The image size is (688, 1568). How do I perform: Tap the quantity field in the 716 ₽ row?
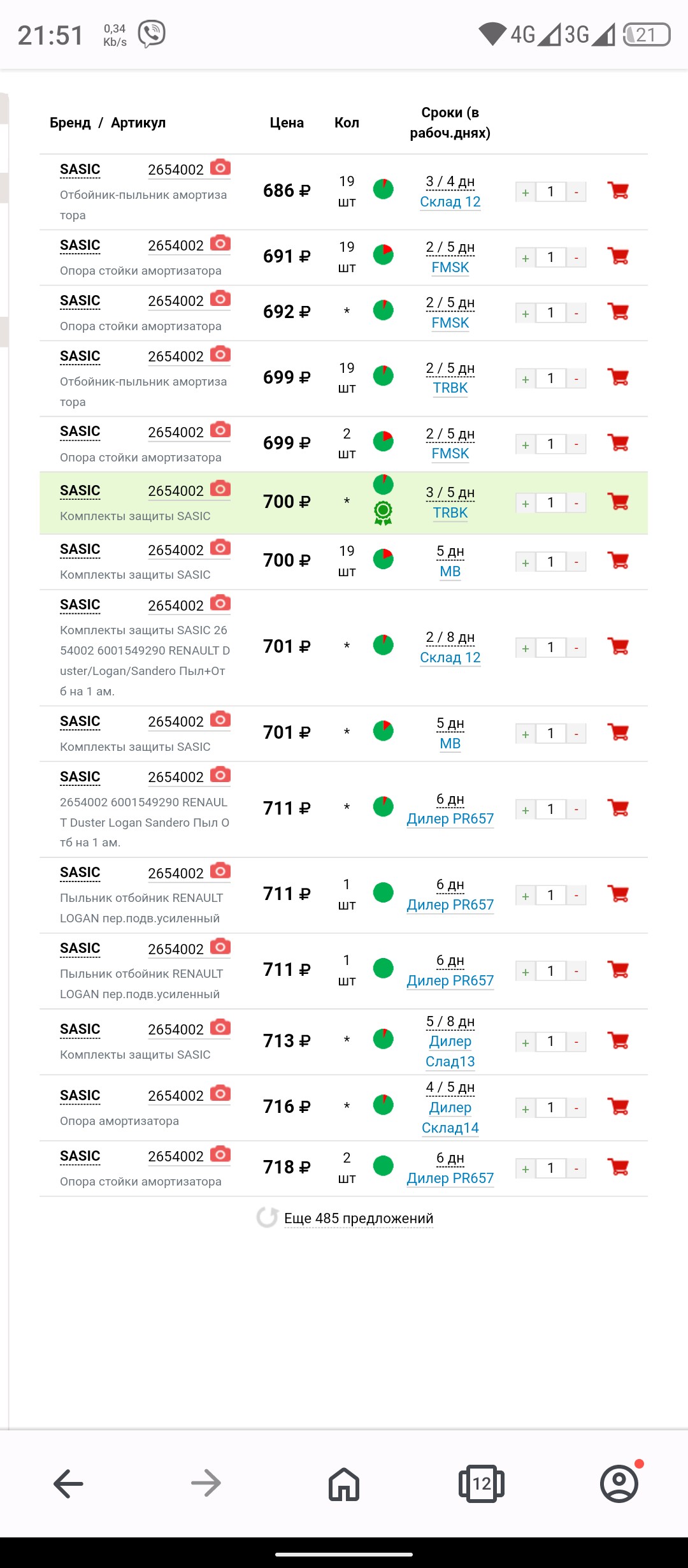[x=551, y=1108]
